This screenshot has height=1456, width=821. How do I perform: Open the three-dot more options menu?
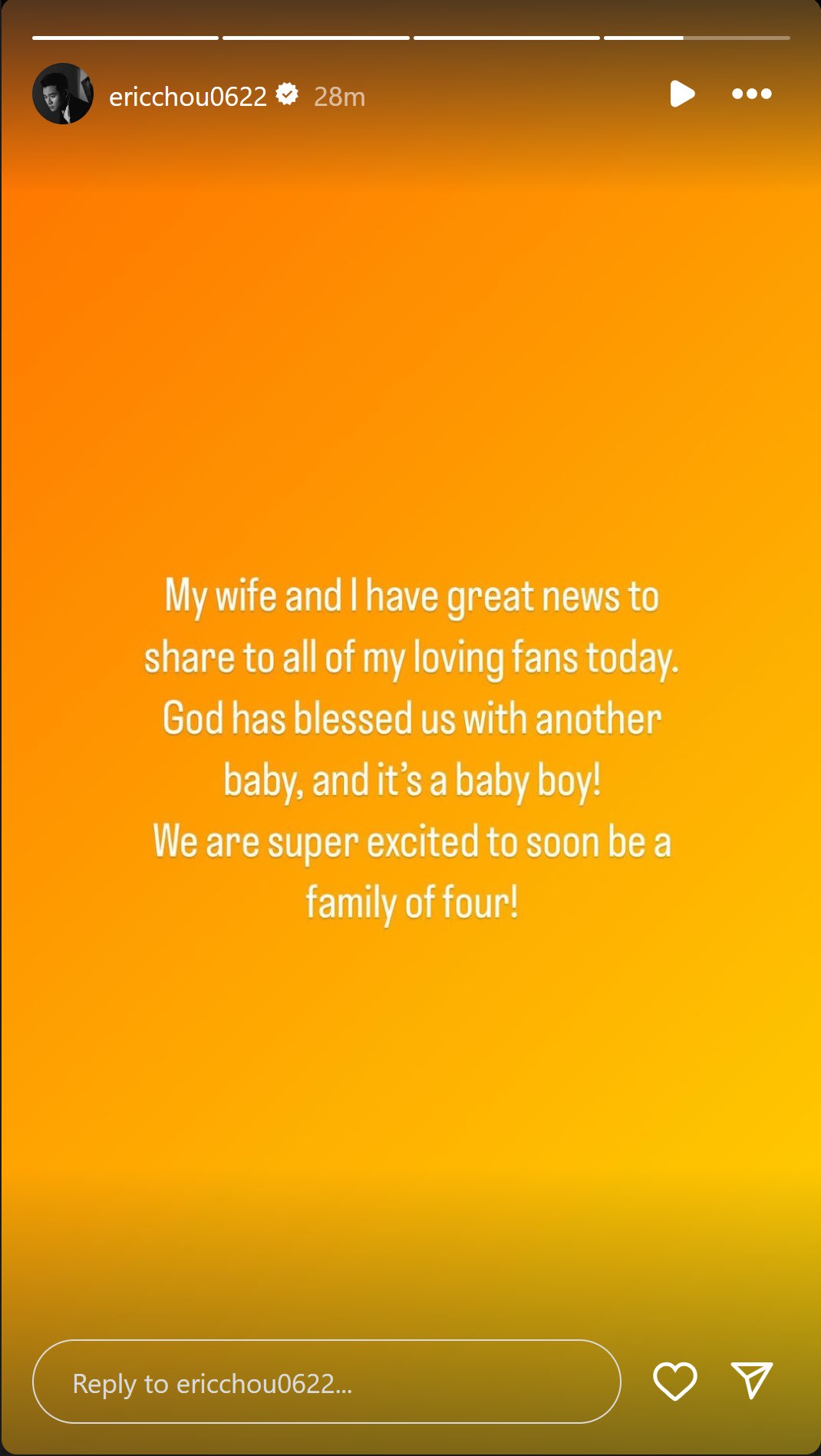tap(751, 94)
